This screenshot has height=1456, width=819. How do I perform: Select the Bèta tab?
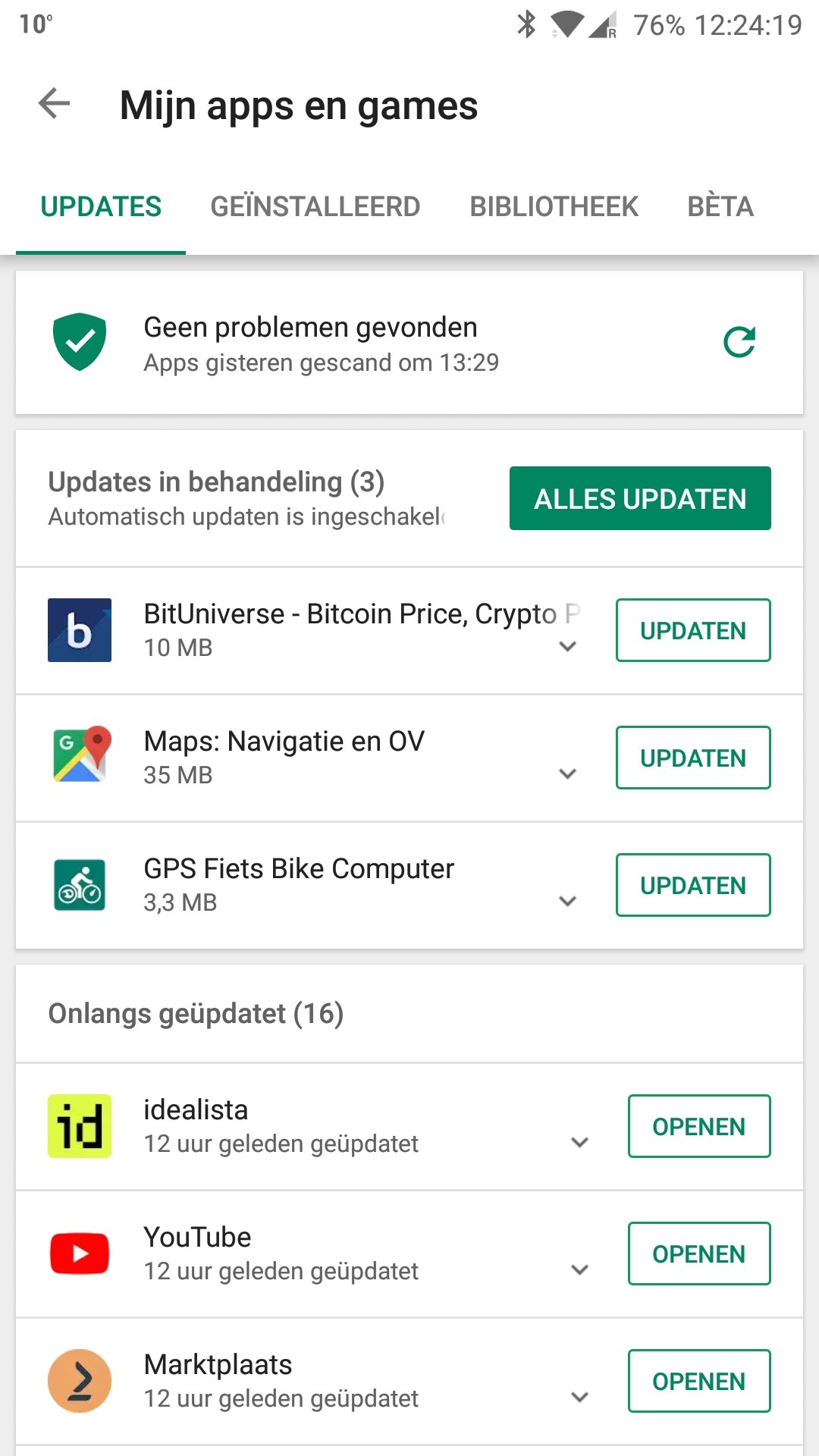click(x=720, y=206)
